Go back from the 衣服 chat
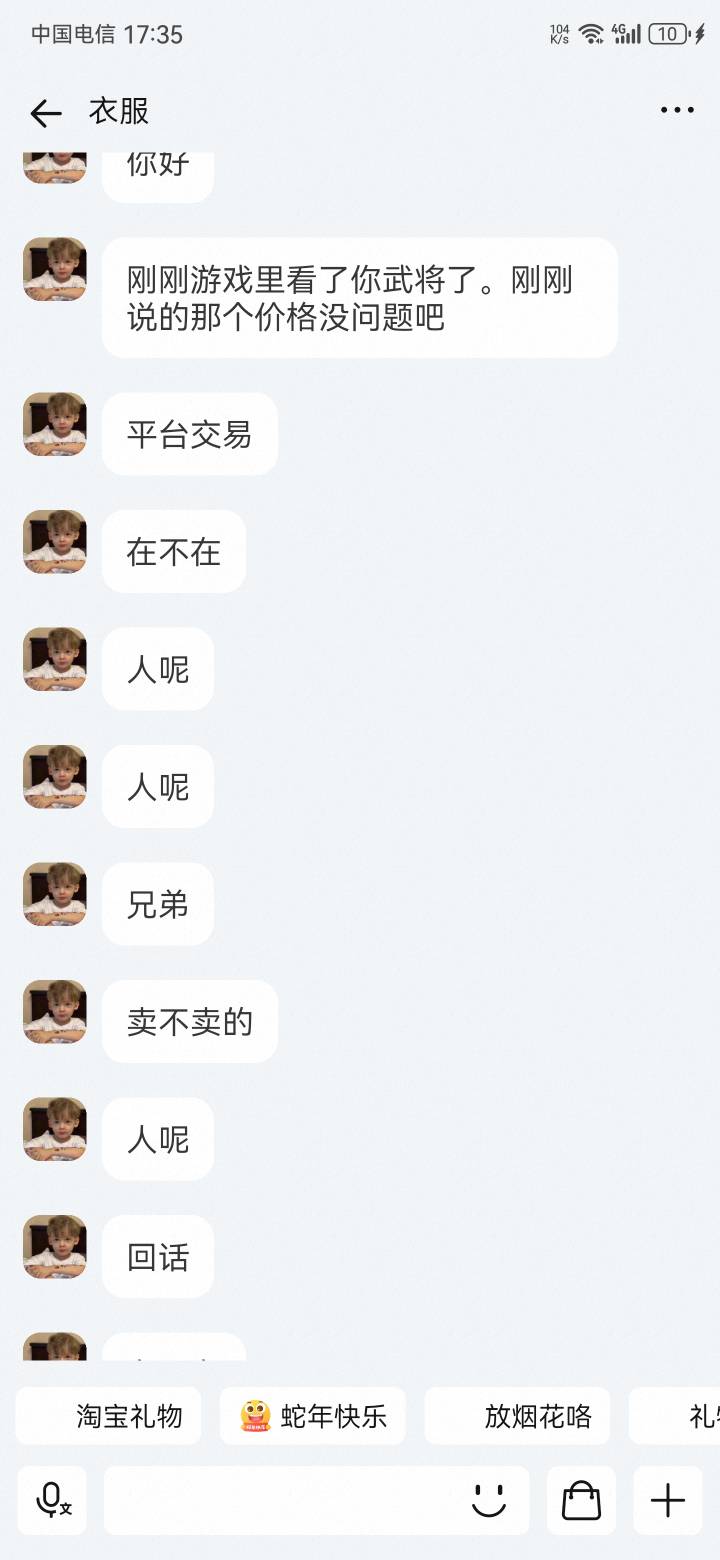Viewport: 720px width, 1560px height. tap(46, 113)
